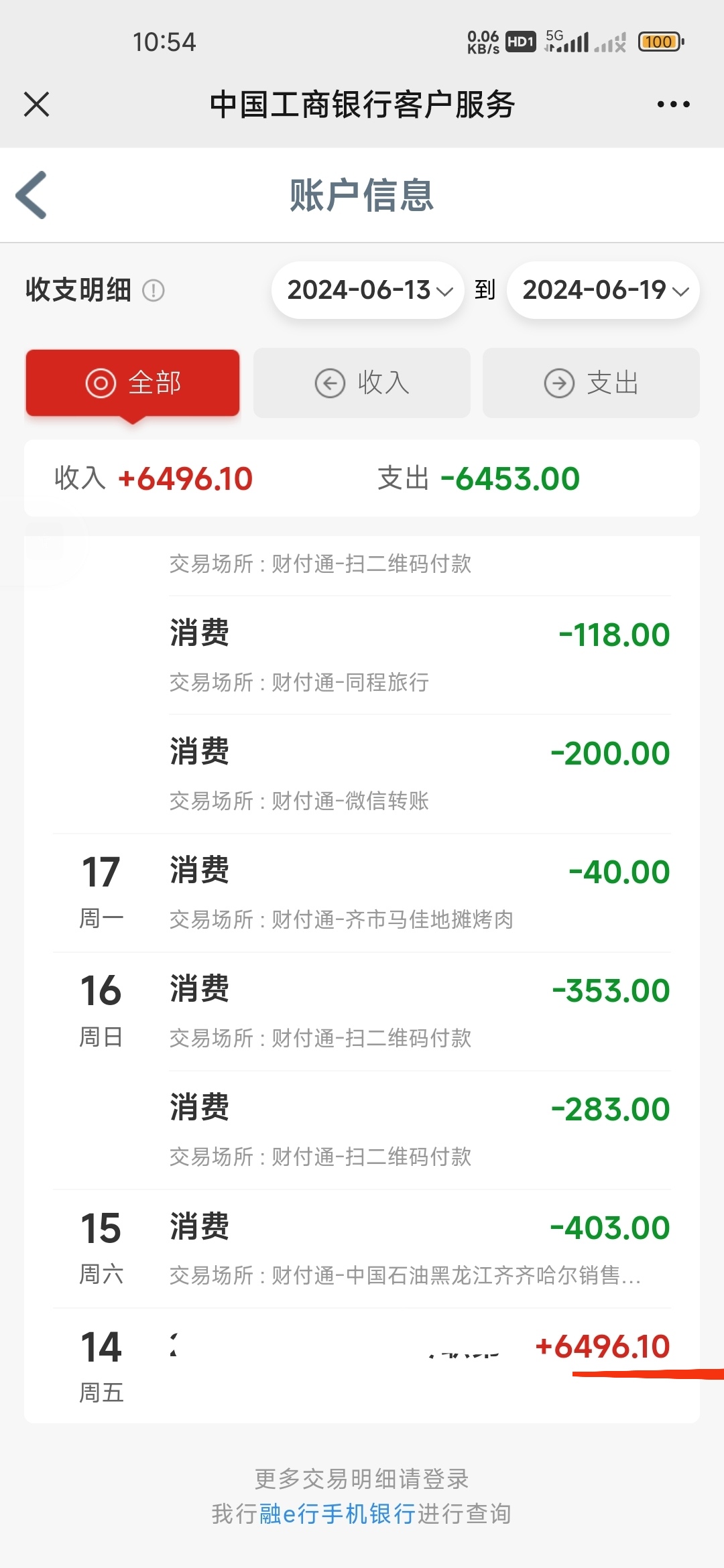The height and width of the screenshot is (1568, 724).
Task: Open the -40.00 齐市马佳地摊烤肉 transaction
Action: [362, 893]
